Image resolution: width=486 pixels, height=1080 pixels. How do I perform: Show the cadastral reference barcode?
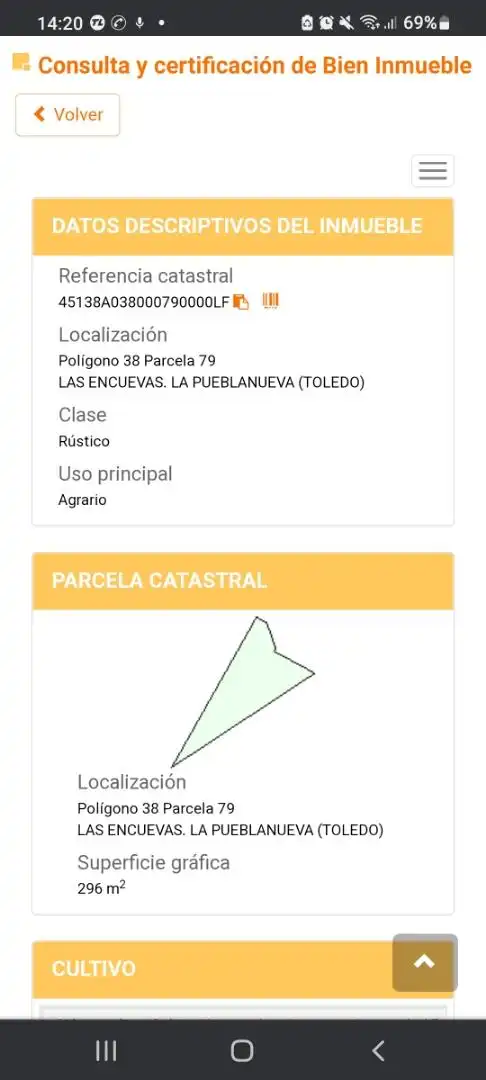click(x=271, y=301)
